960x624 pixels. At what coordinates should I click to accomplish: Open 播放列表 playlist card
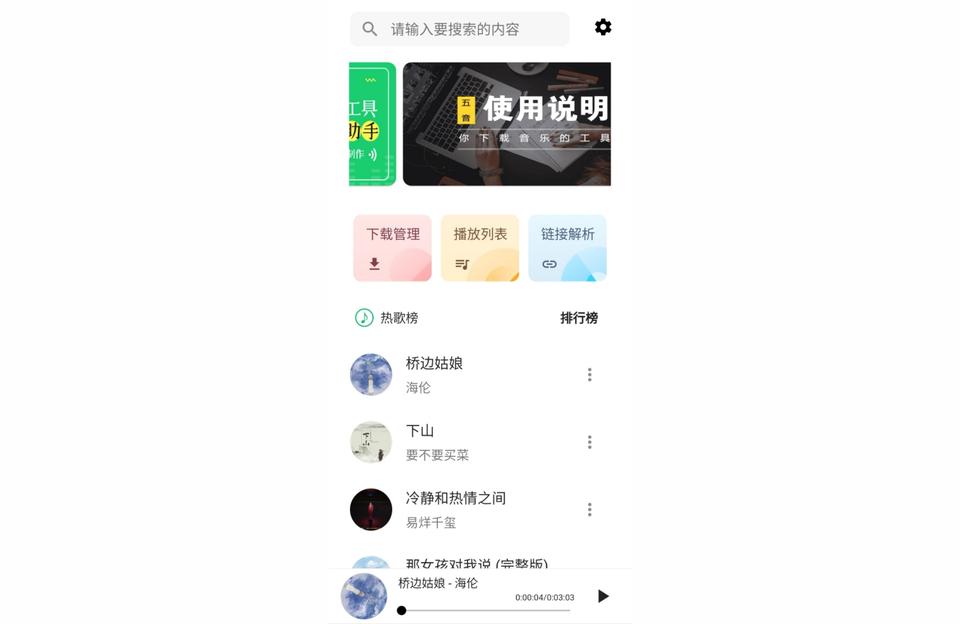click(480, 247)
